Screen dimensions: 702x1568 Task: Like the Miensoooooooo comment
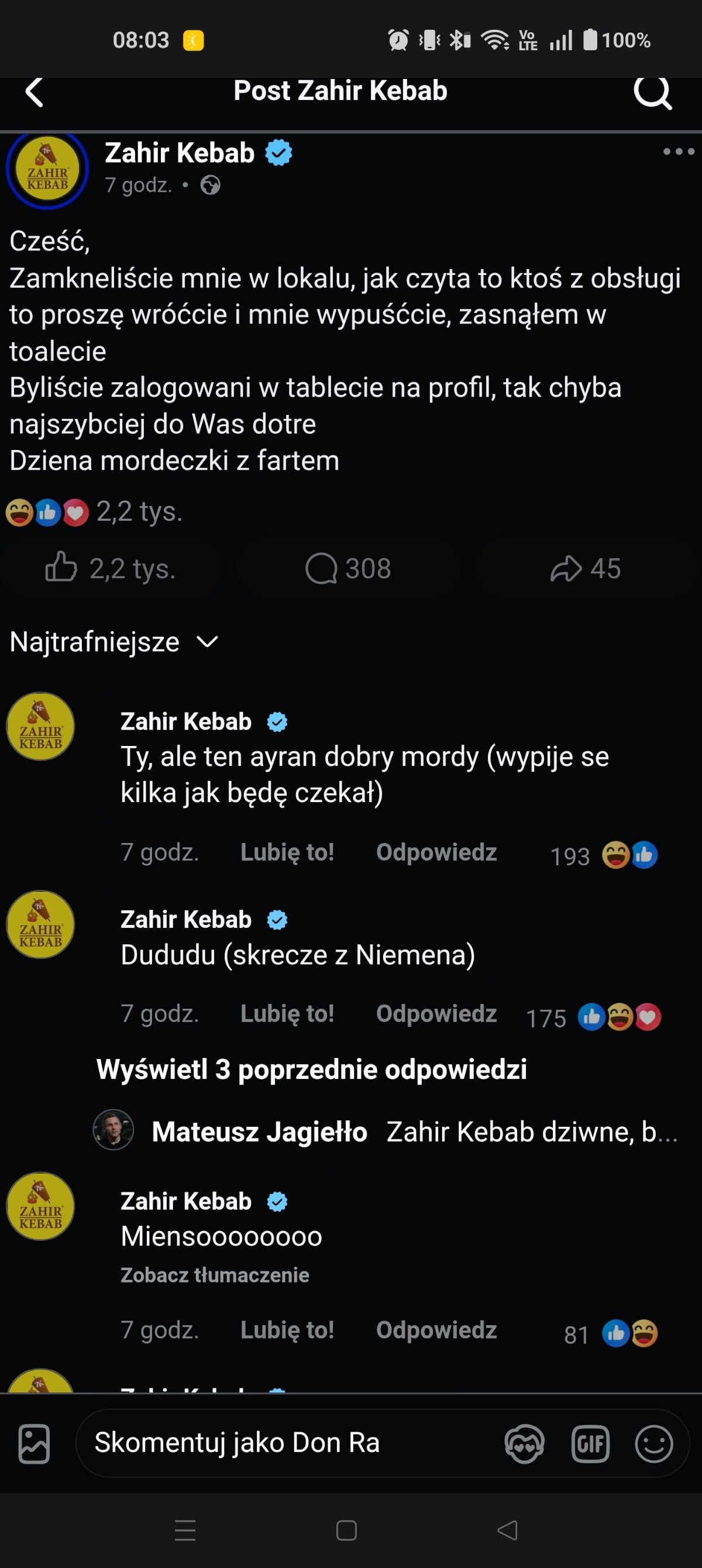pos(287,1330)
